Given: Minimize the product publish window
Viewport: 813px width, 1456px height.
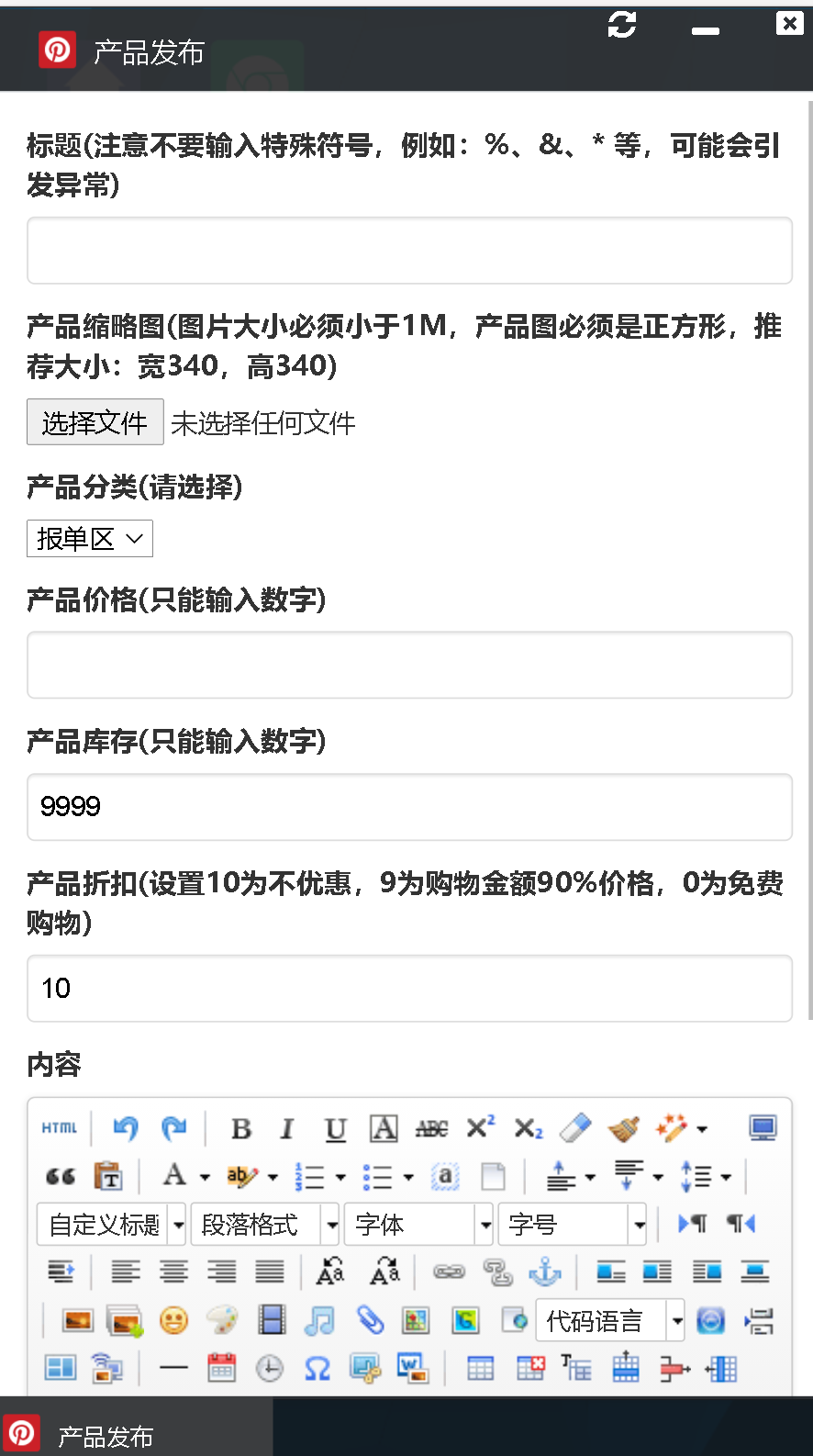Looking at the screenshot, I should 705,31.
